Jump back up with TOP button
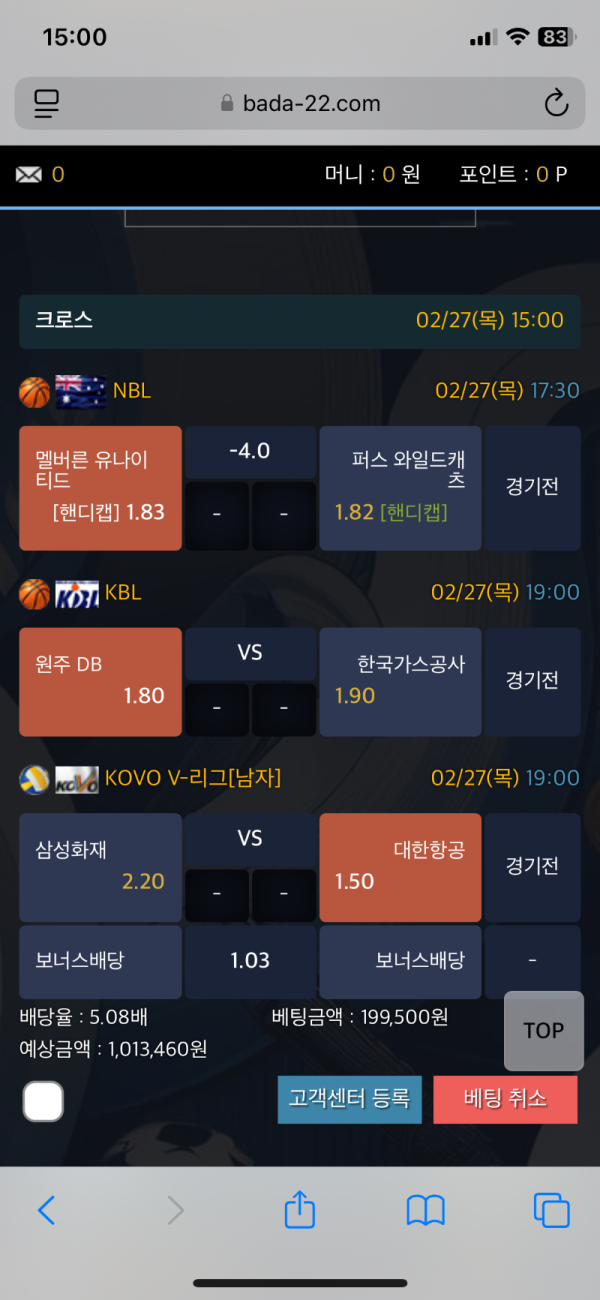Image resolution: width=600 pixels, height=1300 pixels. 543,1031
